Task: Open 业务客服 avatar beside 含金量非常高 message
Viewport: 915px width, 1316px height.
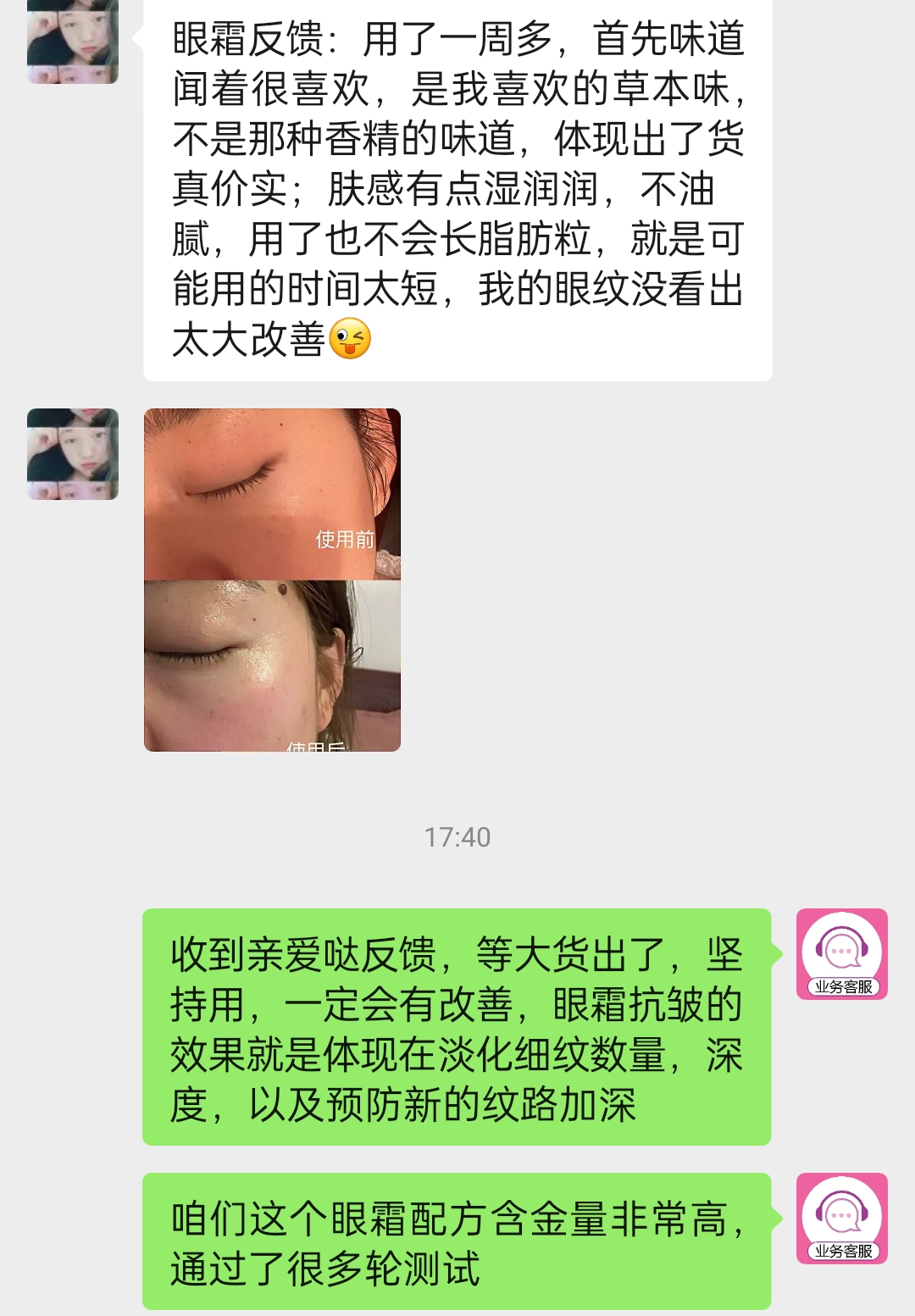Action: (x=841, y=1218)
